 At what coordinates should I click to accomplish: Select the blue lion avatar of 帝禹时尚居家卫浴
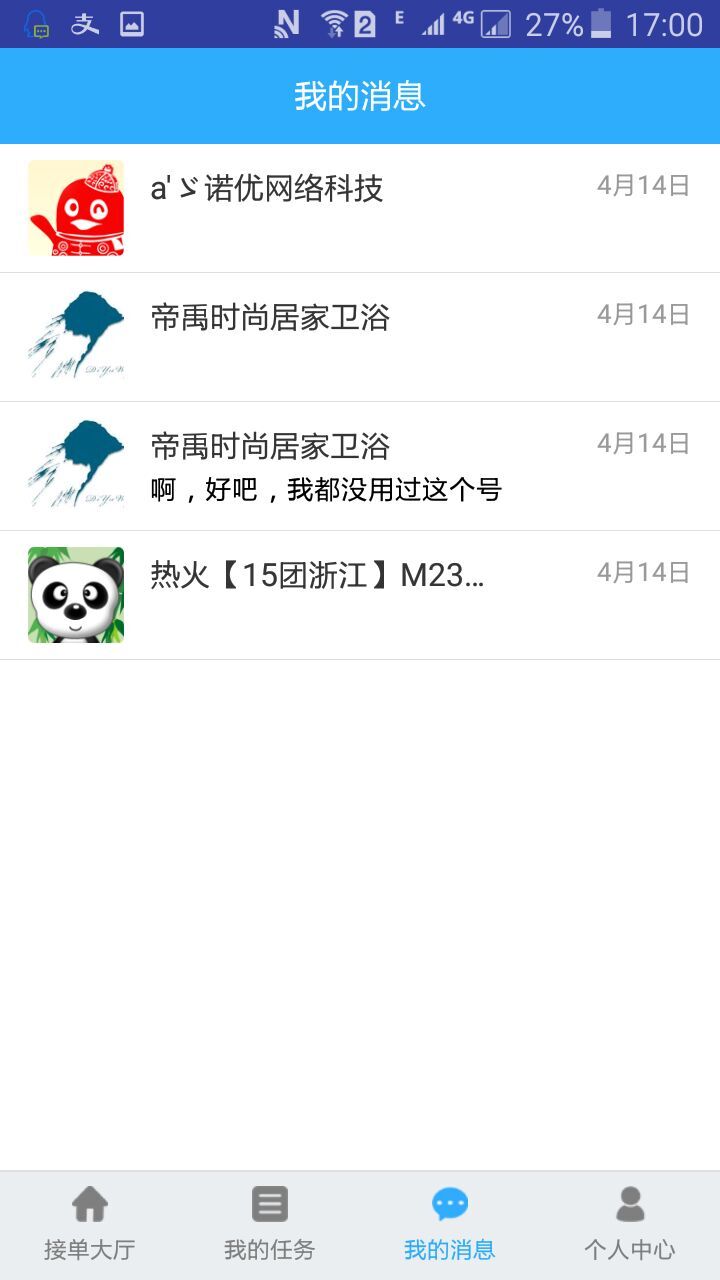tap(75, 336)
